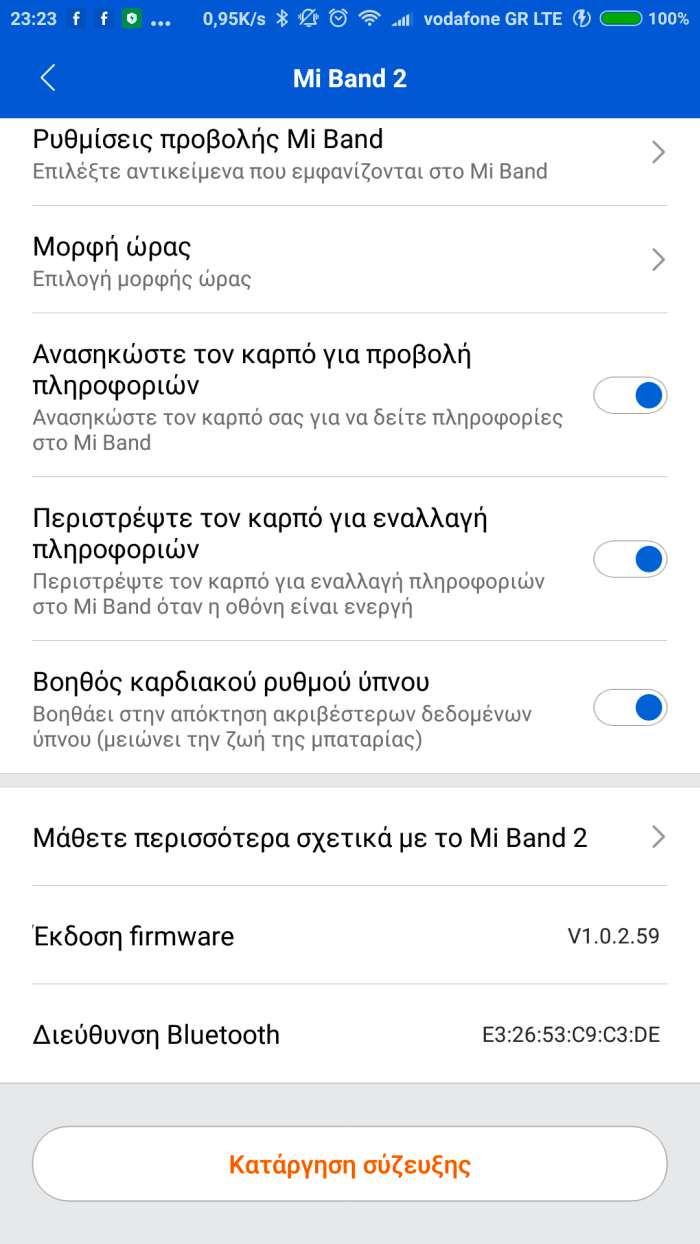
Task: Tap the Κατάργηση σύζευξης button
Action: [x=350, y=1164]
